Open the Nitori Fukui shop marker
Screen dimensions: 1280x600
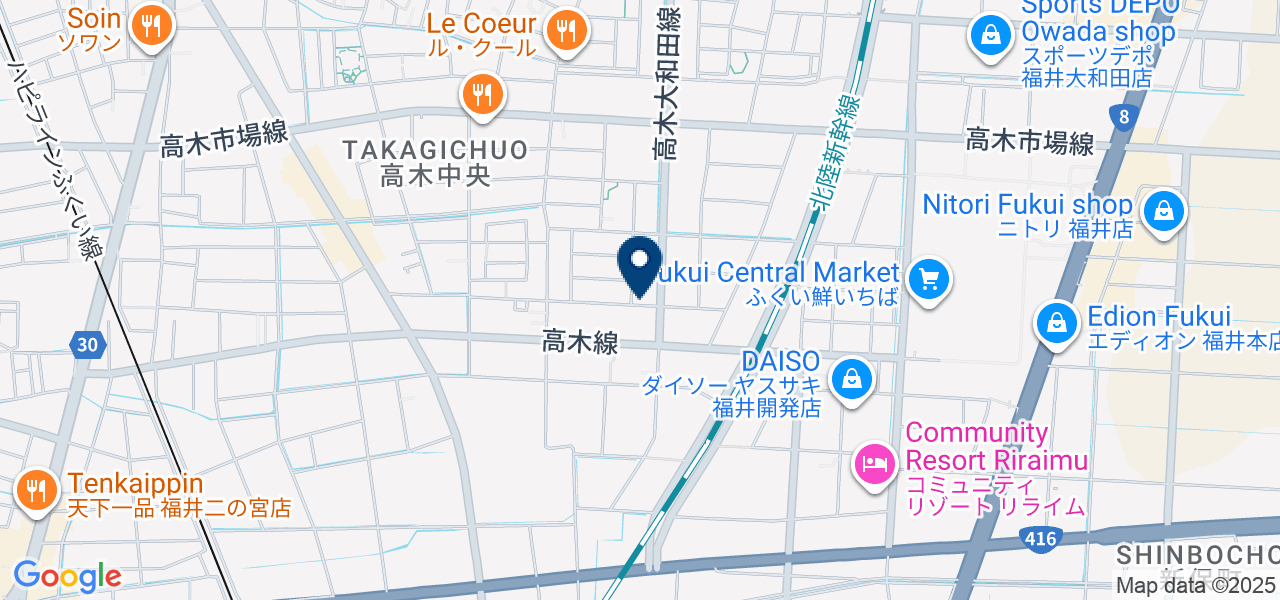pos(1164,211)
